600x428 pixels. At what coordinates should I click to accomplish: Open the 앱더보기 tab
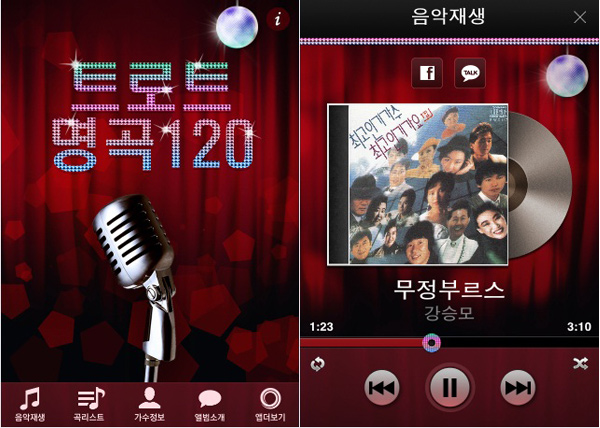270,405
